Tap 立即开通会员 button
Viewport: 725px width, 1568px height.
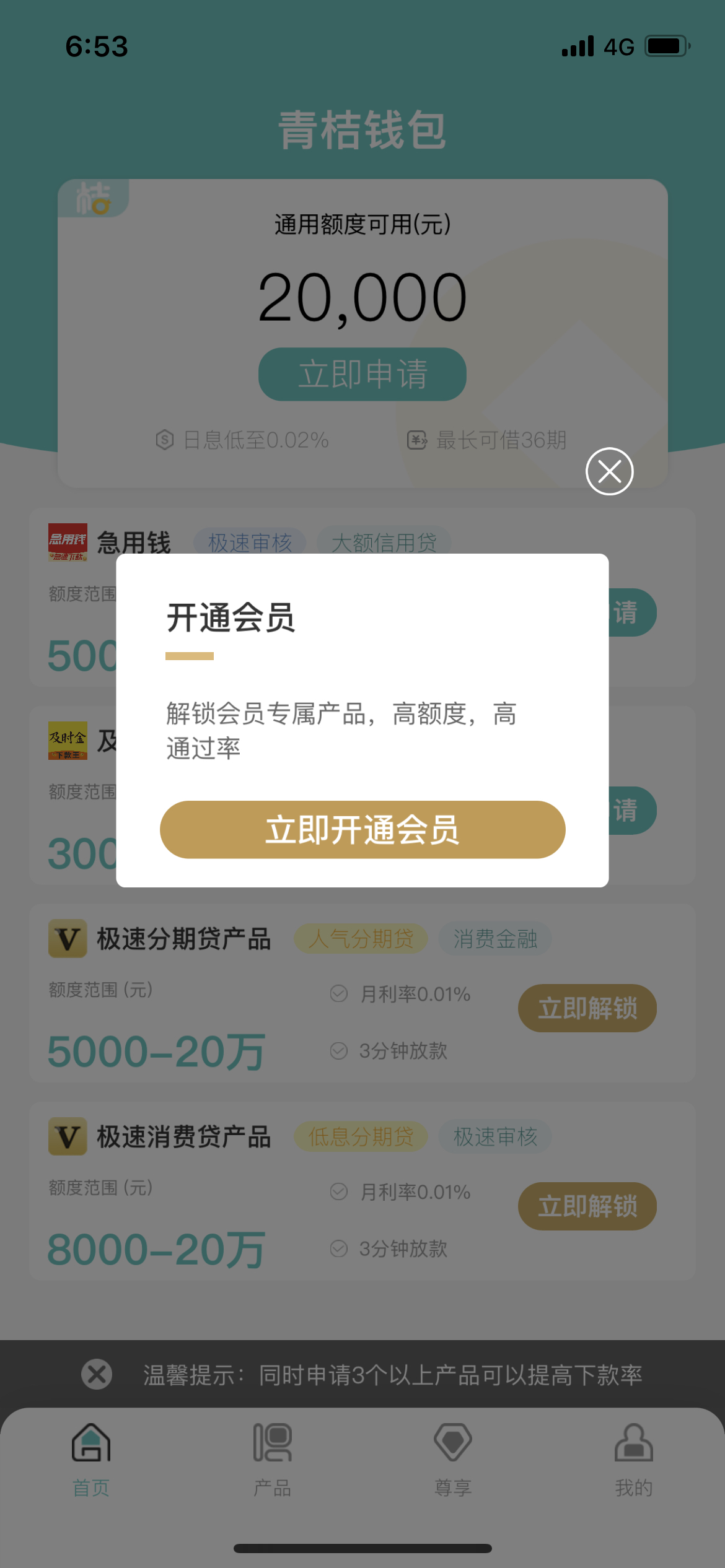362,829
